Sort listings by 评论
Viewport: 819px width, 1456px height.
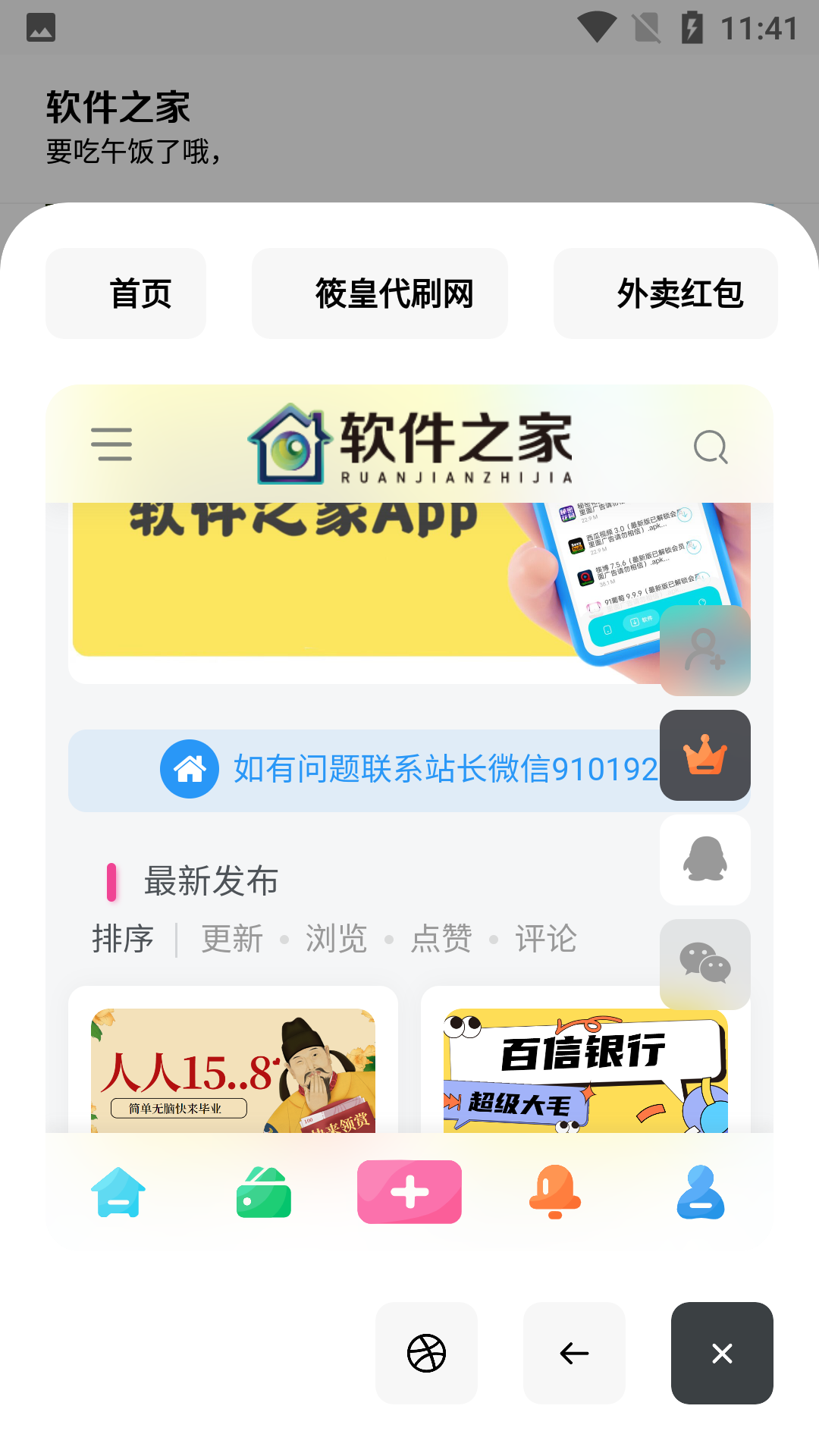(x=545, y=939)
